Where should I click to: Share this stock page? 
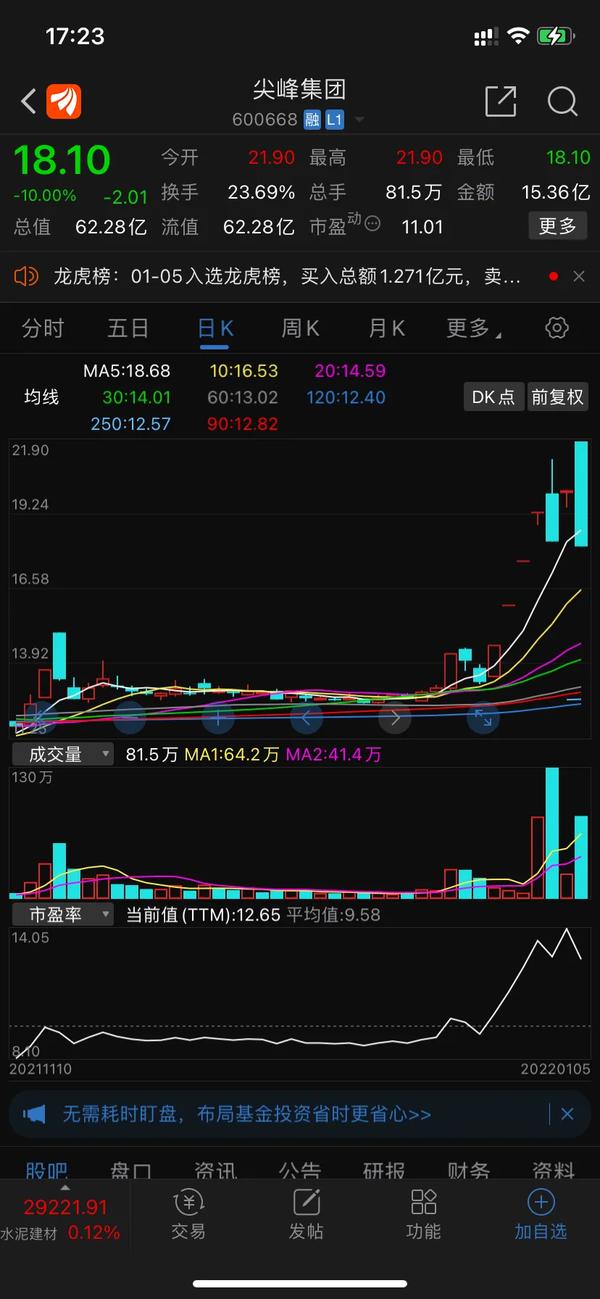click(500, 101)
